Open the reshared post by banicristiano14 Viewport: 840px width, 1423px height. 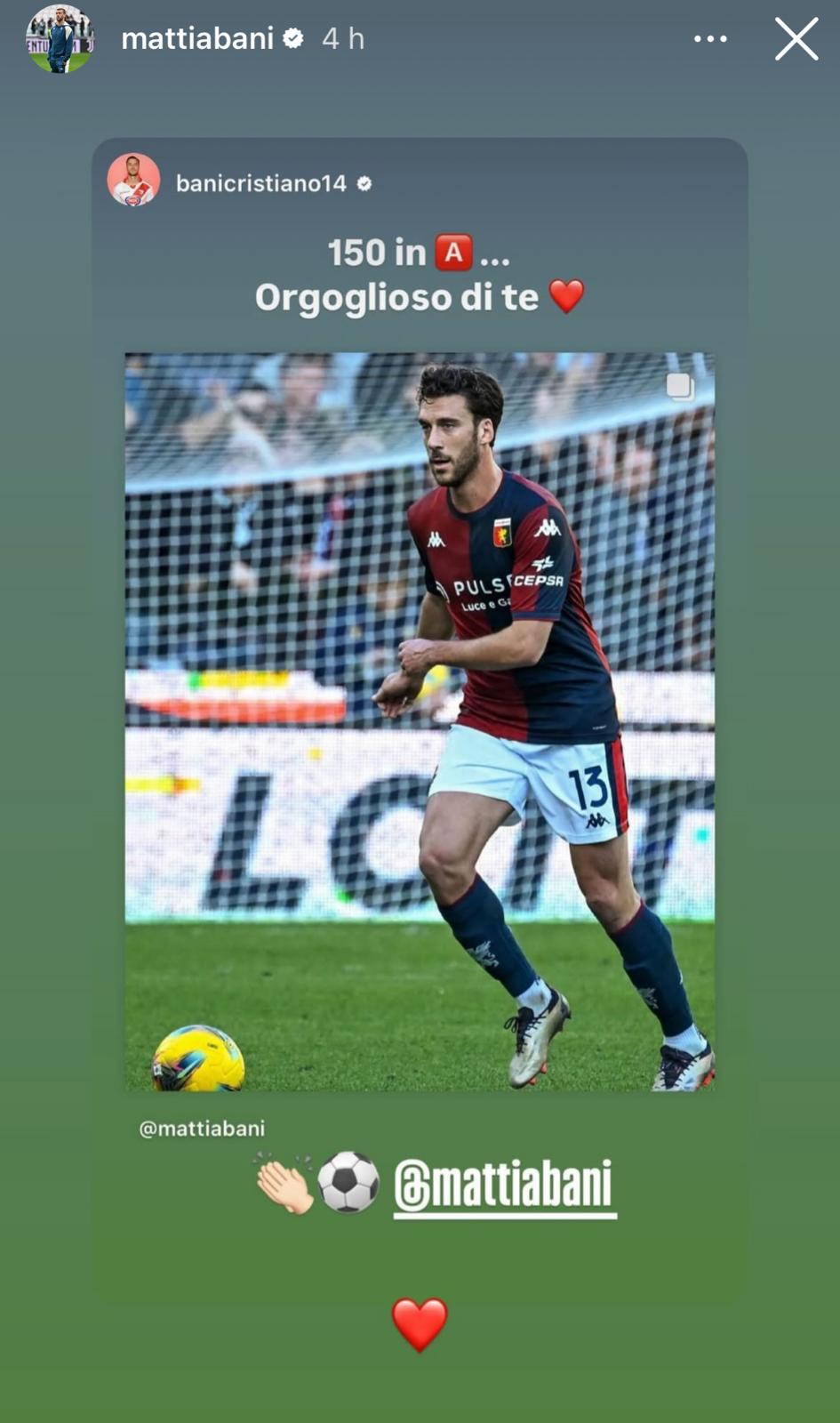420,721
